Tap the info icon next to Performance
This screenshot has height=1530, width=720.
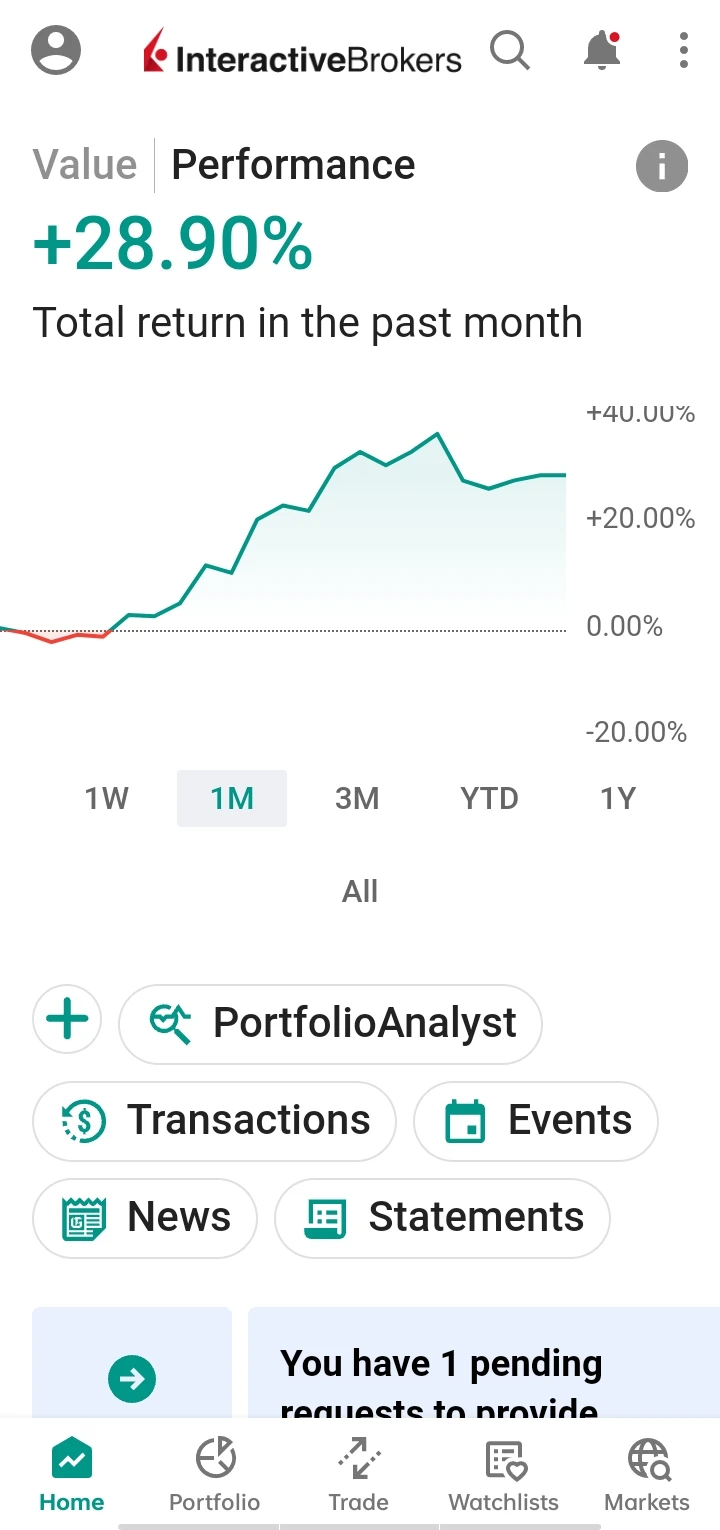click(x=661, y=166)
